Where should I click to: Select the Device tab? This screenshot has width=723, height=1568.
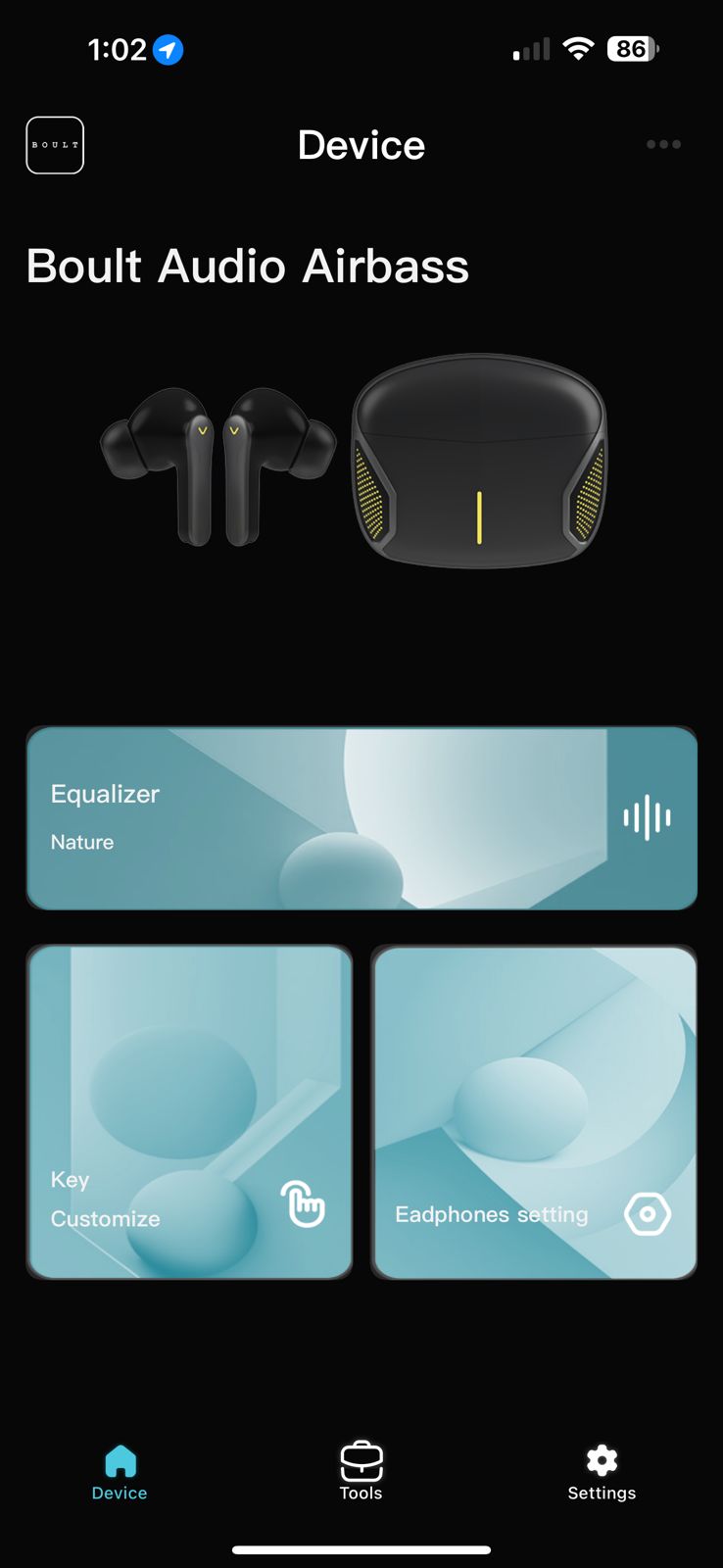120,1472
